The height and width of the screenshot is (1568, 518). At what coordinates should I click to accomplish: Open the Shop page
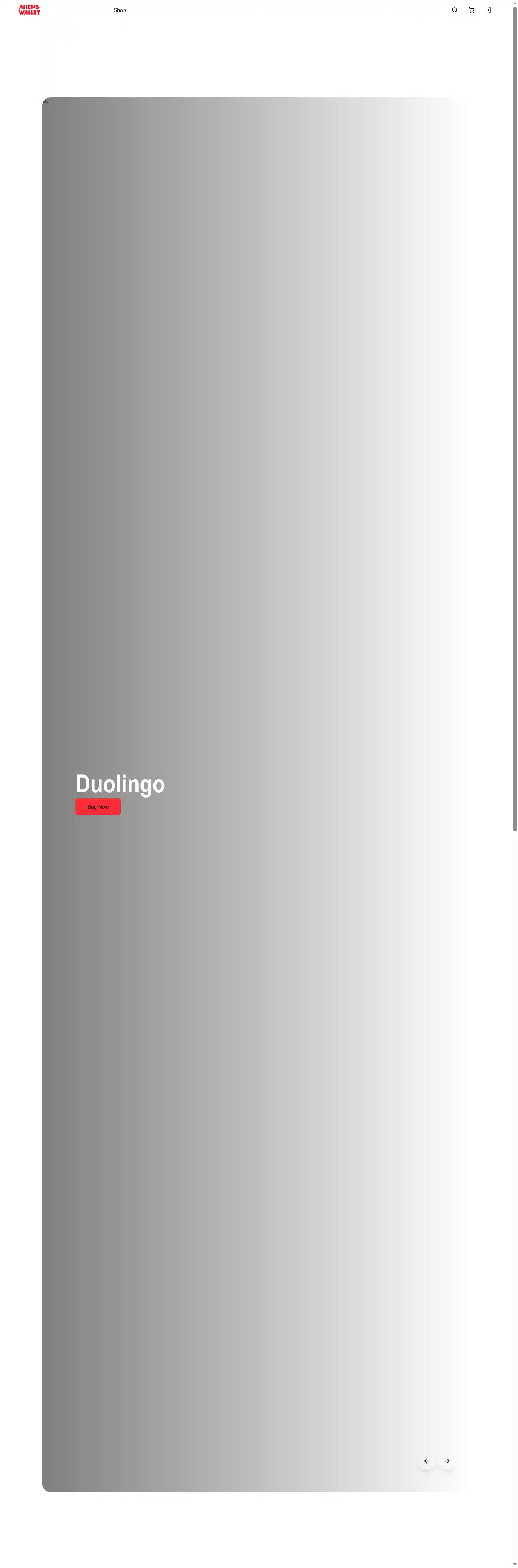click(119, 10)
